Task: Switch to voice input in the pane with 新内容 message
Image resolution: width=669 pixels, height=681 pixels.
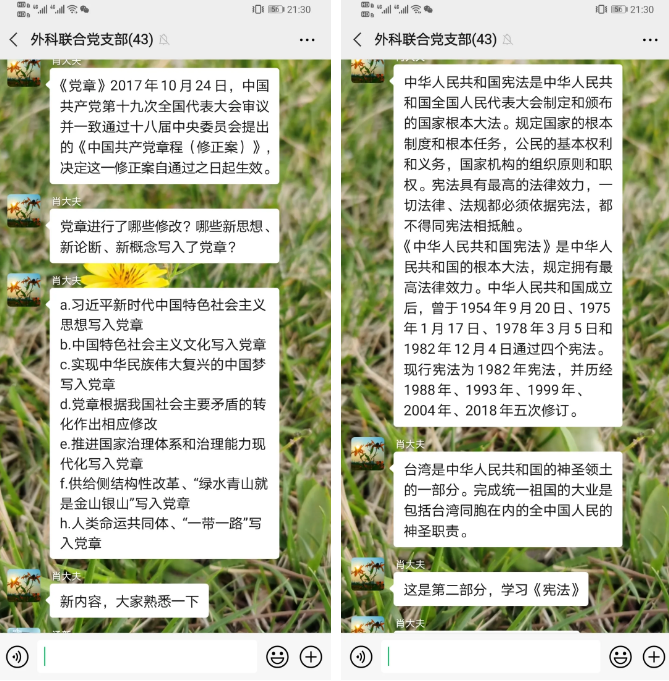Action: click(17, 656)
